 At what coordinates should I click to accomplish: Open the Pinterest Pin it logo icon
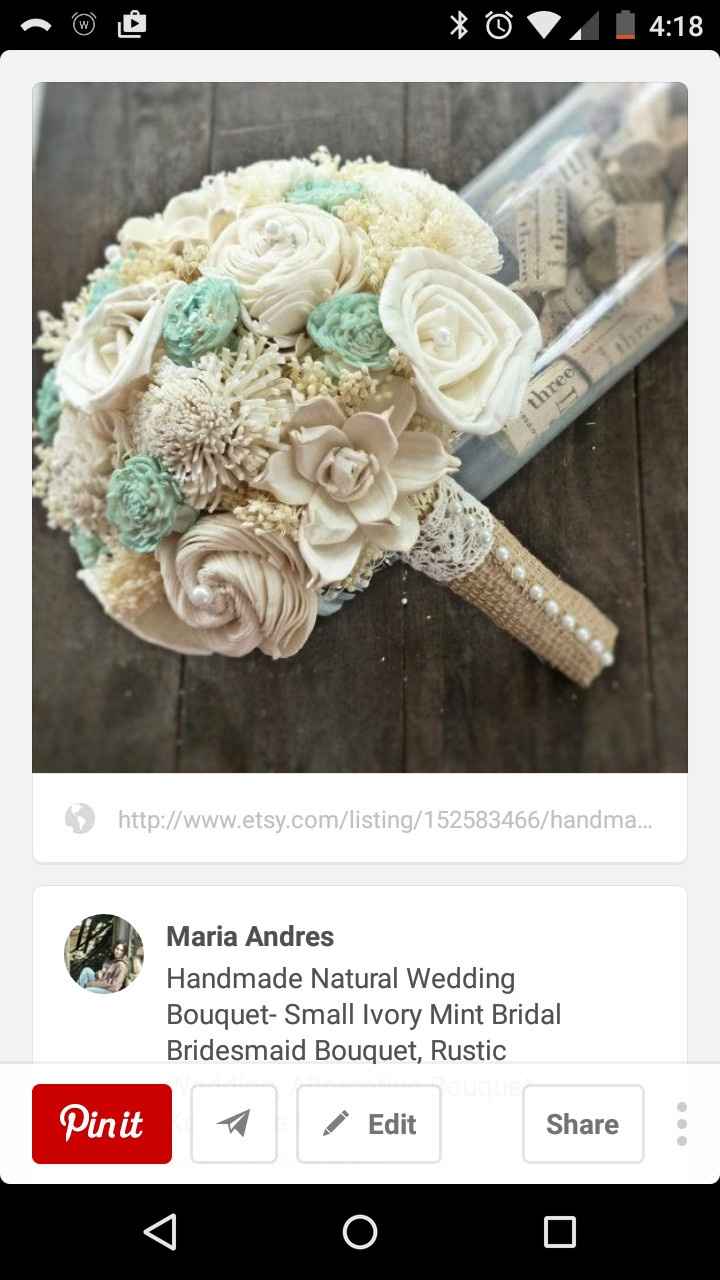[x=101, y=1124]
